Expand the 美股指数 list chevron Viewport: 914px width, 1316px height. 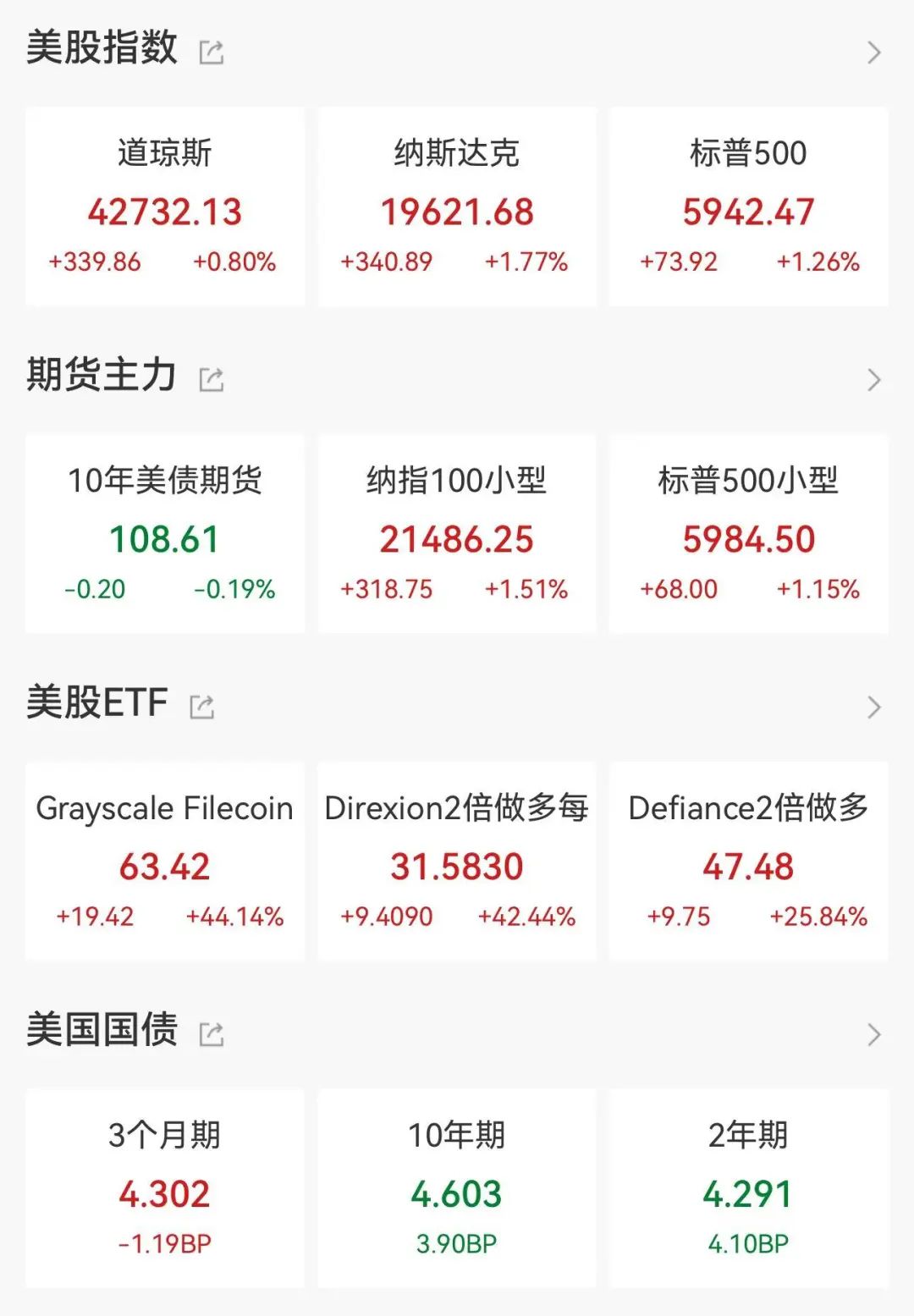(x=874, y=52)
